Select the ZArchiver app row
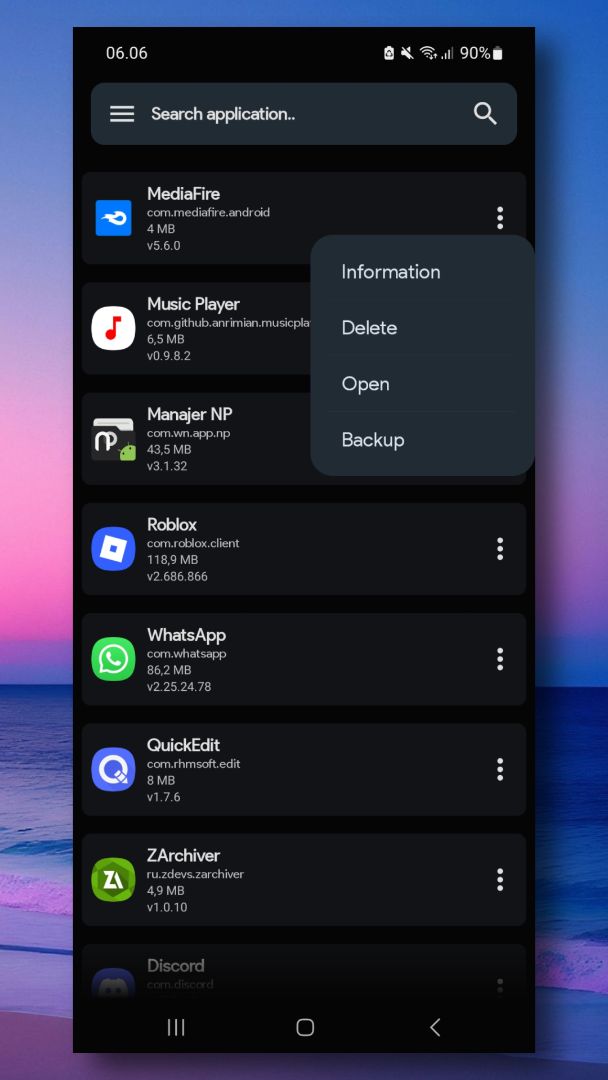The height and width of the screenshot is (1080, 608). (290, 879)
